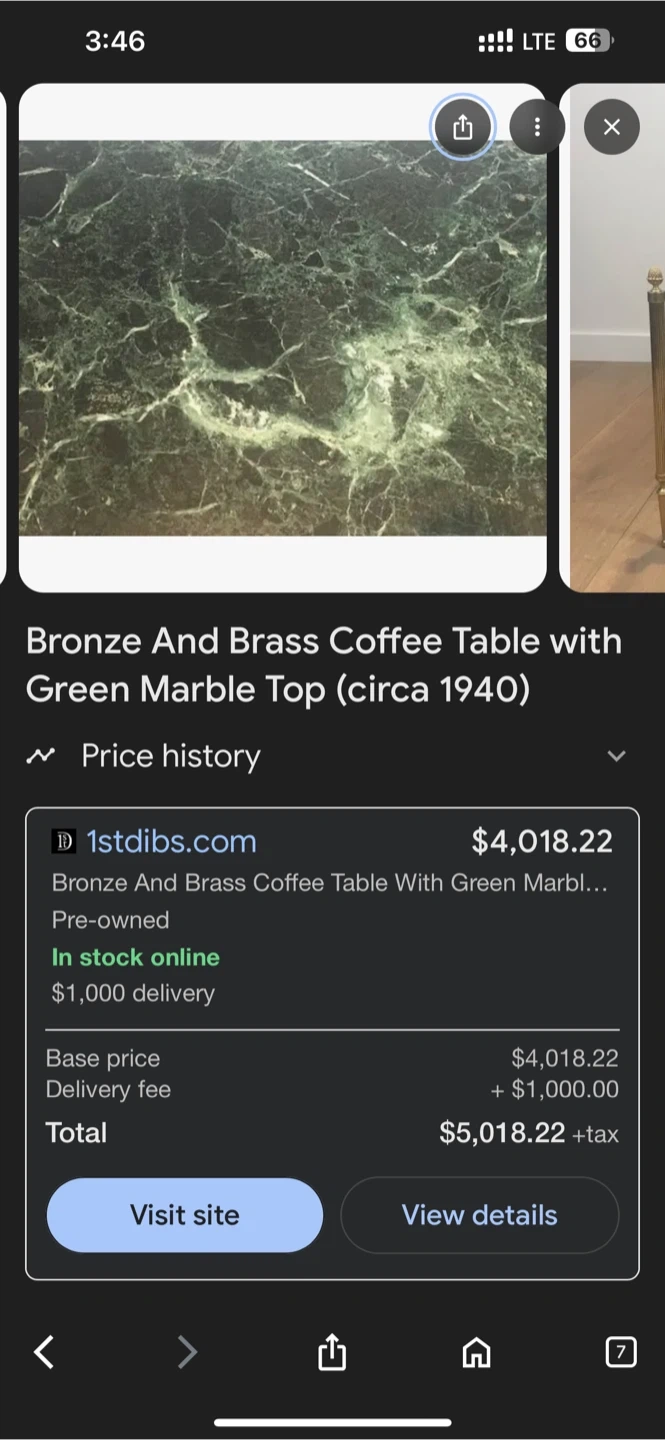Open the three-dot overflow menu
The image size is (665, 1440).
[x=537, y=127]
